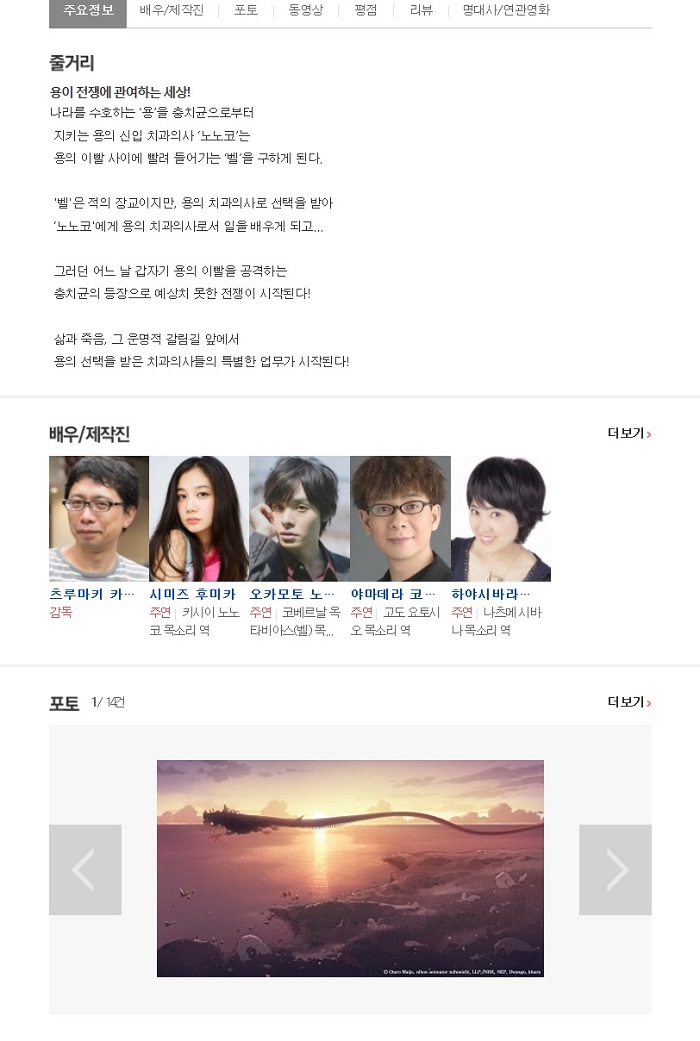Screen dimensions: 700x1041
Task: Switch to the 명대사/연관영화 tab
Action: coord(506,11)
